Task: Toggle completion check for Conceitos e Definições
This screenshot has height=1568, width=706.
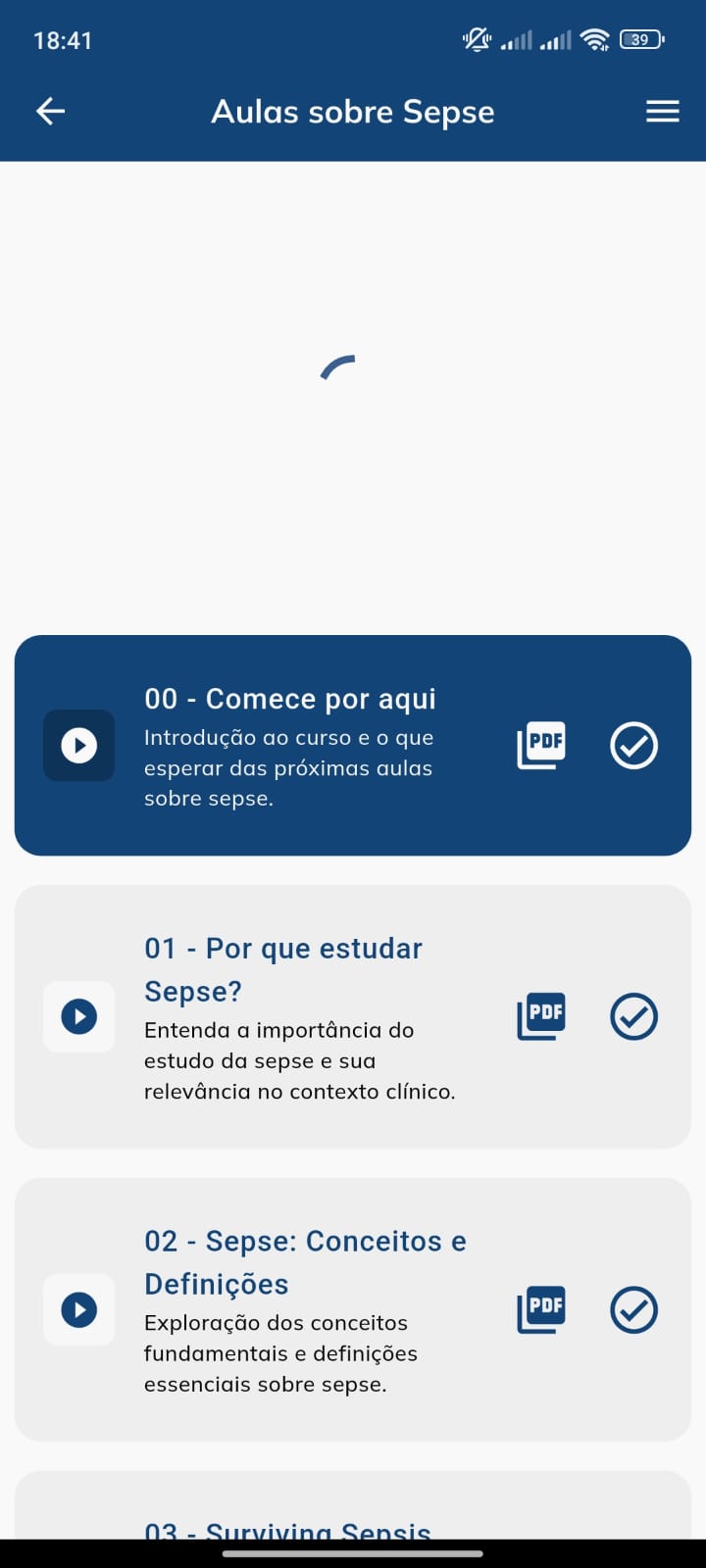Action: point(634,1309)
